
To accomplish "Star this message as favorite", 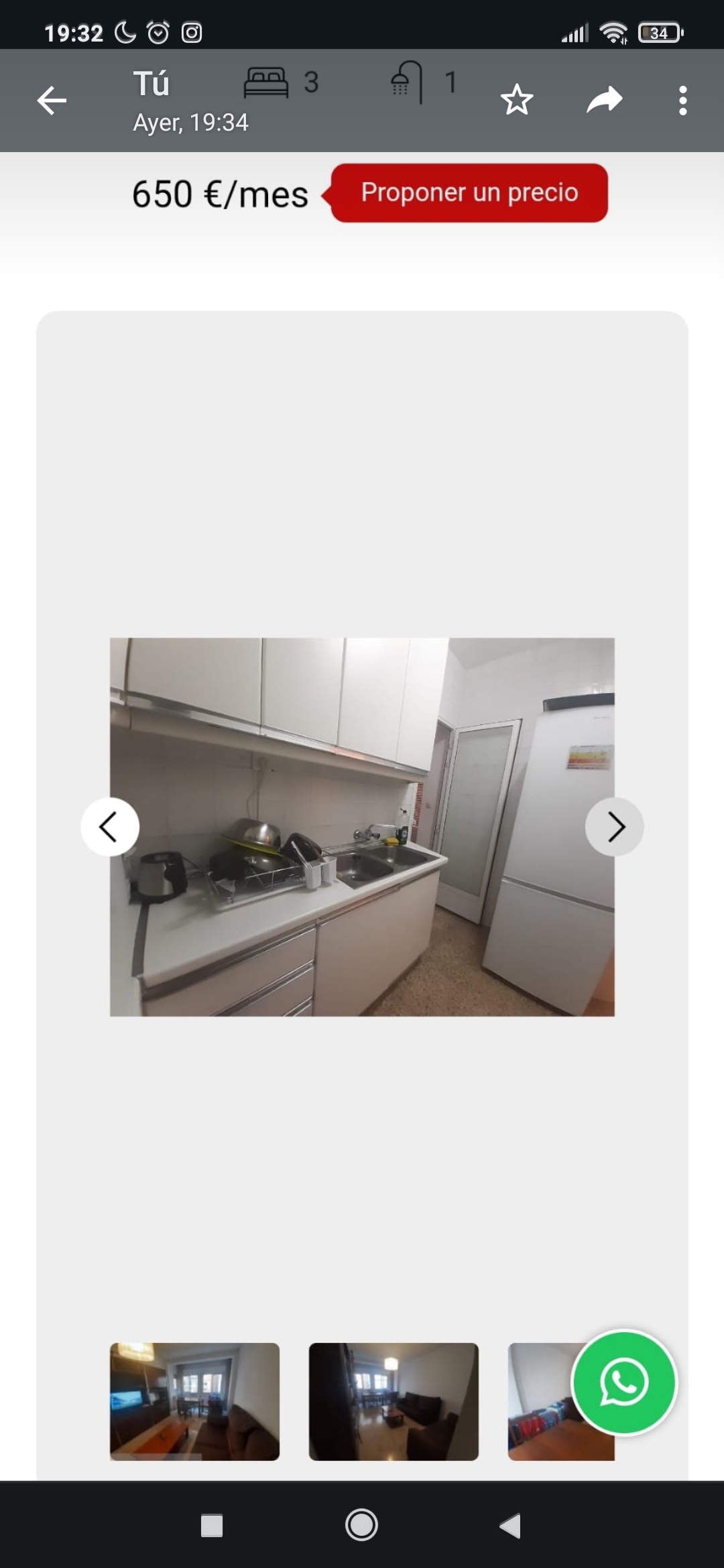I will point(516,101).
